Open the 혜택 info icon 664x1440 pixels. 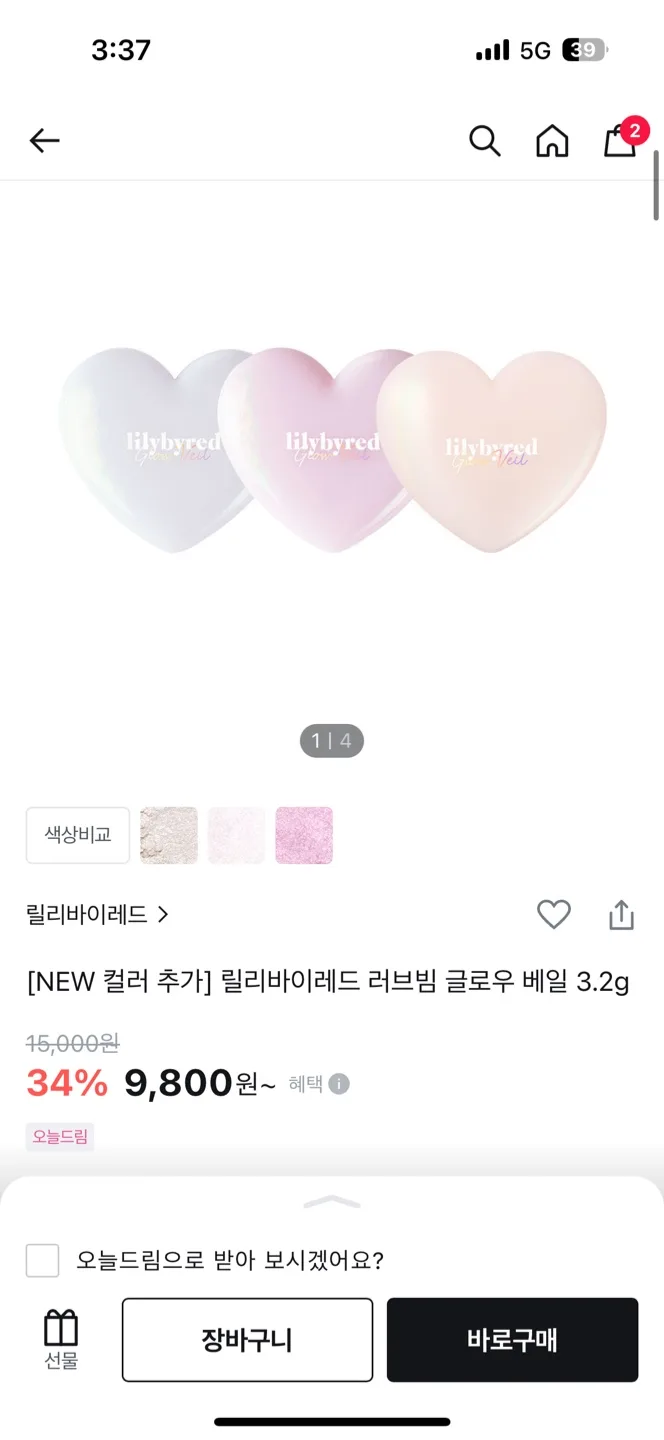coord(340,1084)
